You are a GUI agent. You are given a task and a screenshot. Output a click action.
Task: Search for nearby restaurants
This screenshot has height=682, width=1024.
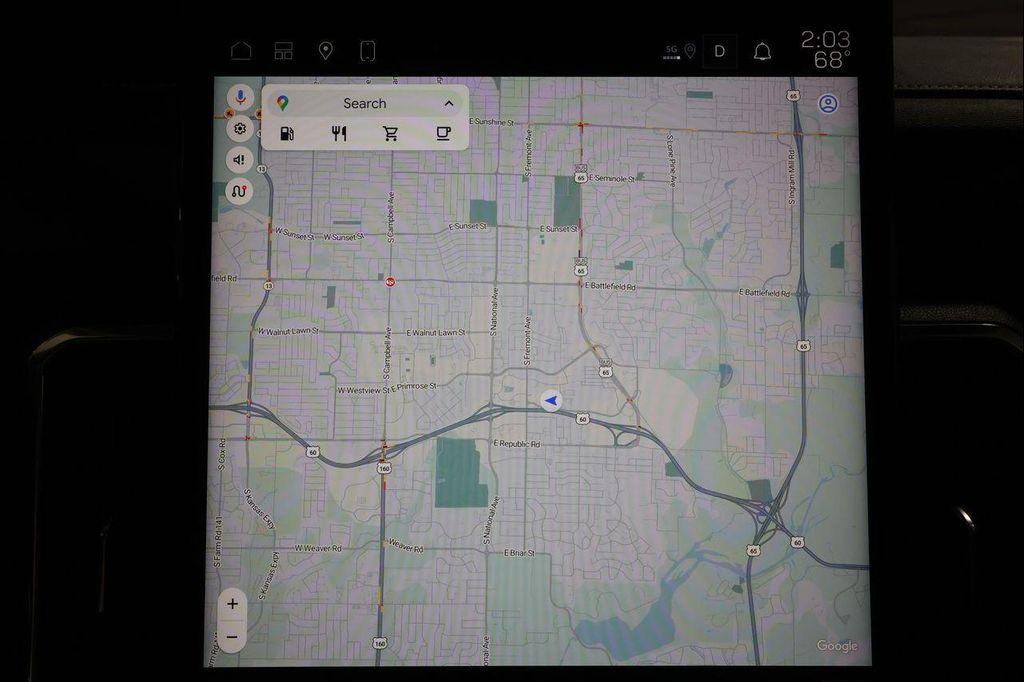[339, 133]
